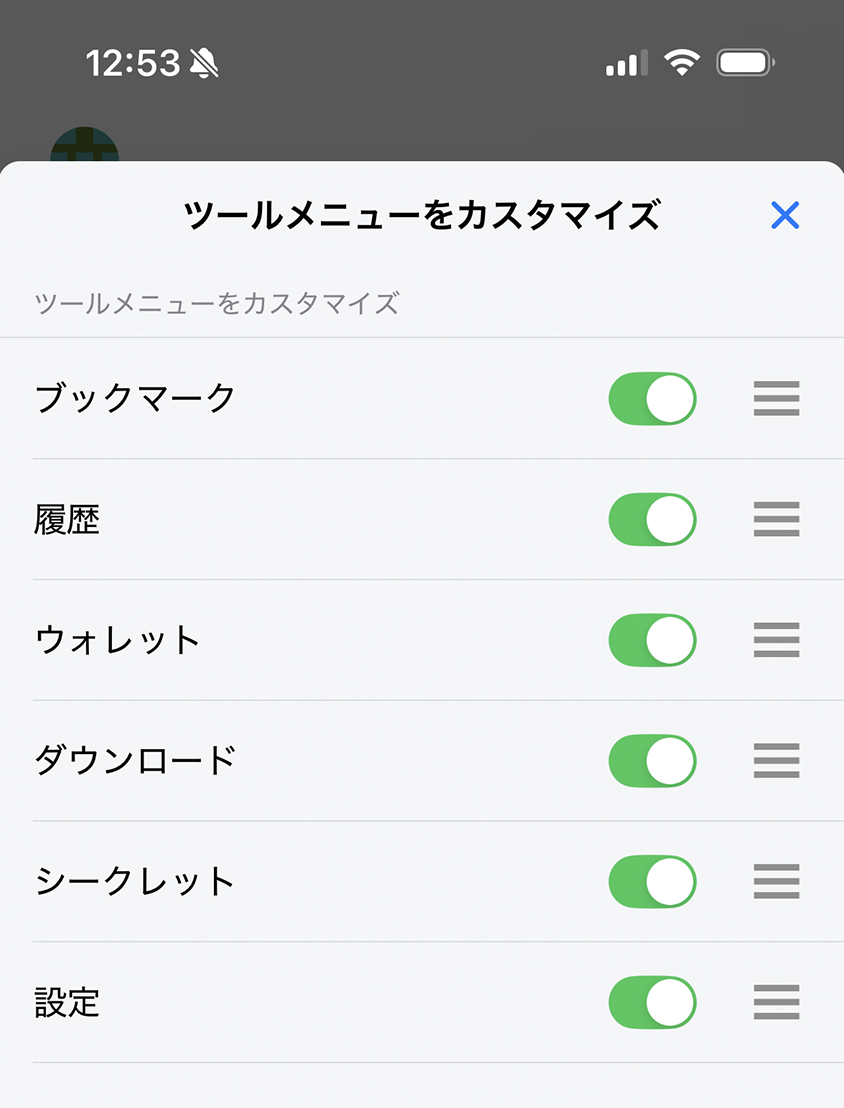Switch off シークレット in the menu
The height and width of the screenshot is (1108, 844).
tap(652, 882)
